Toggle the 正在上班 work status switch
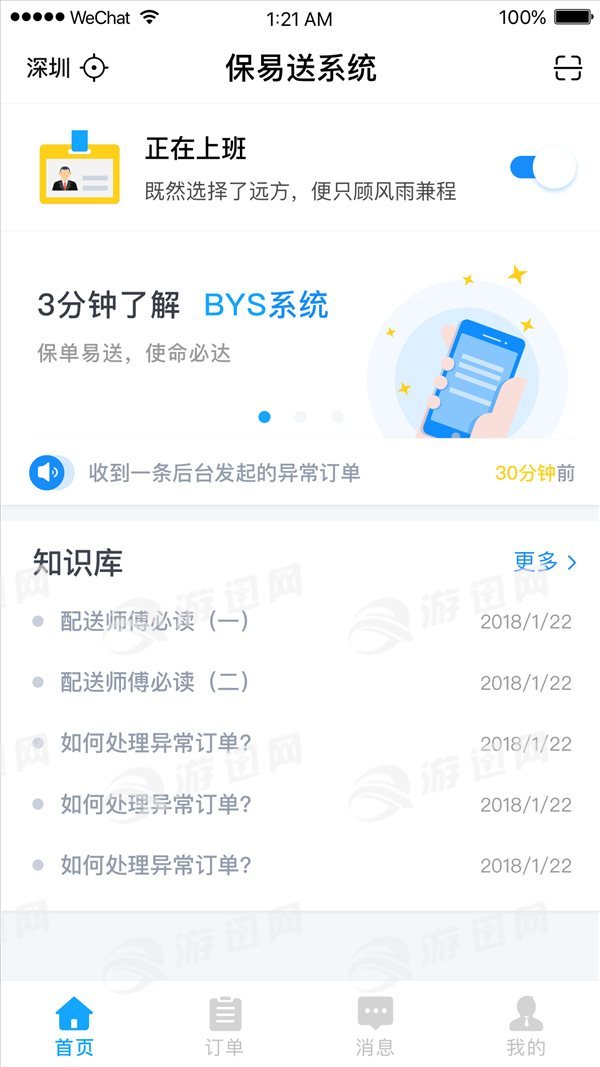Viewport: 600px width, 1067px height. click(x=543, y=167)
